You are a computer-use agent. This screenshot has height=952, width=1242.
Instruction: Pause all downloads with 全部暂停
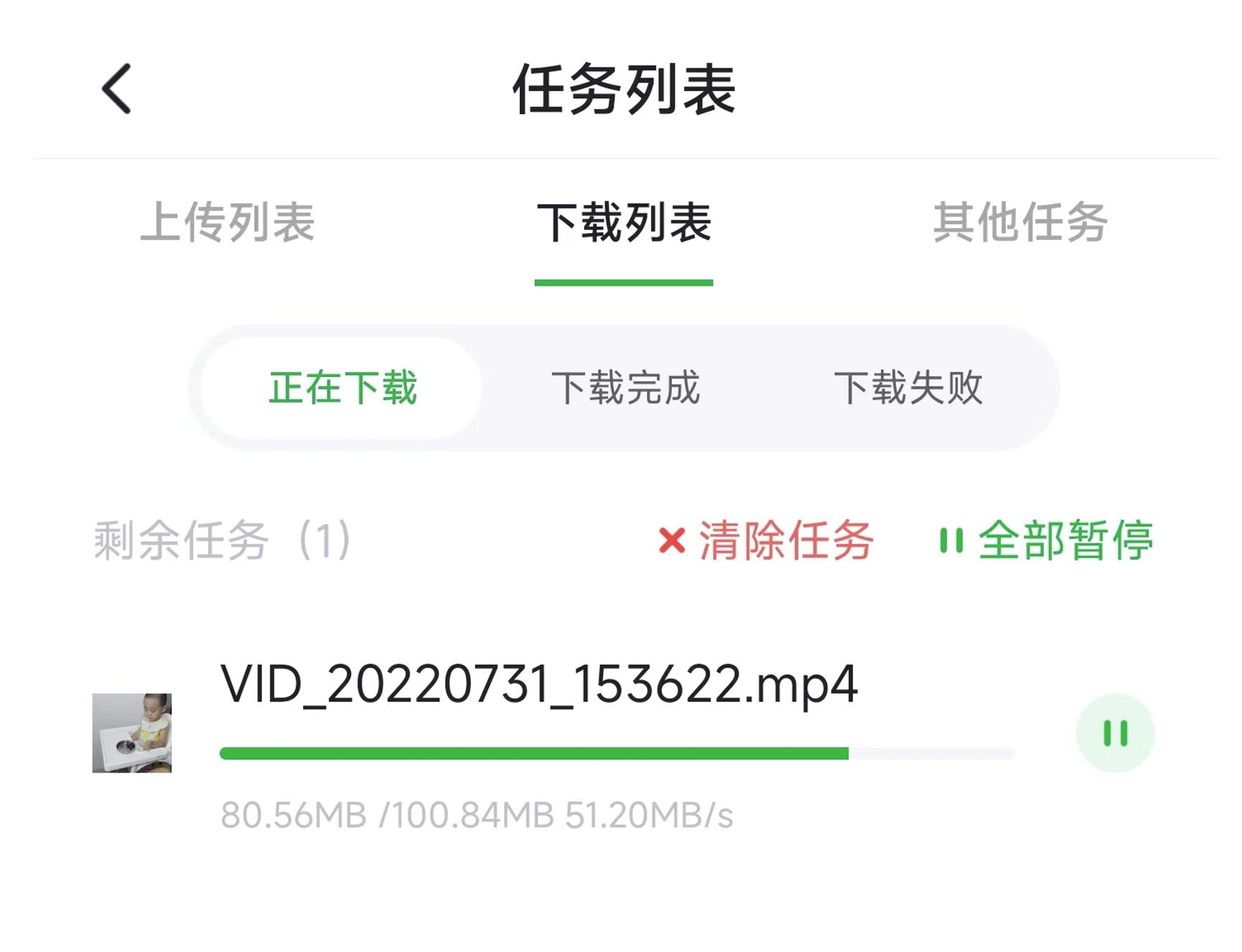(x=1046, y=540)
